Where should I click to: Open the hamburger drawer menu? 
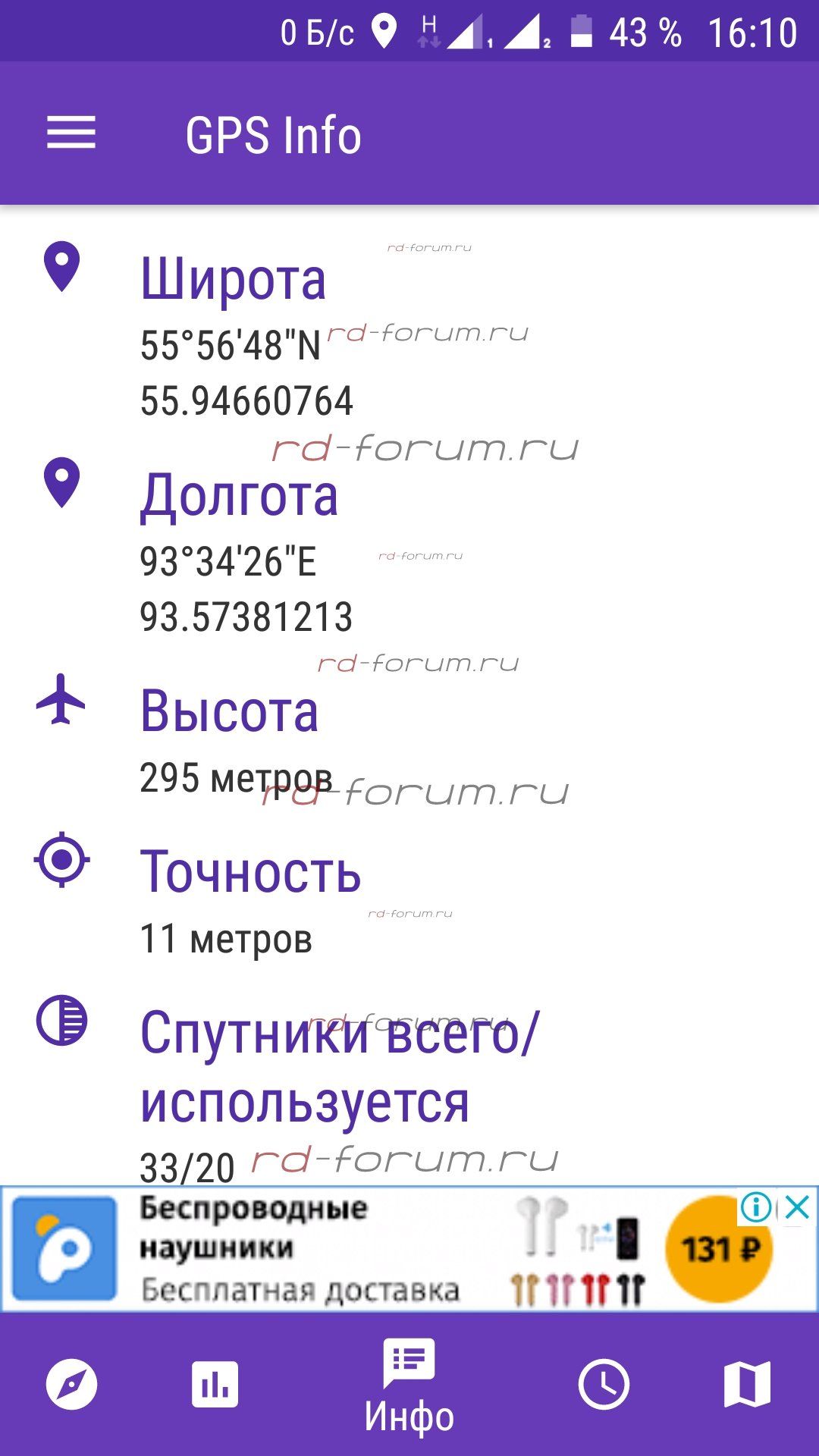pos(71,133)
